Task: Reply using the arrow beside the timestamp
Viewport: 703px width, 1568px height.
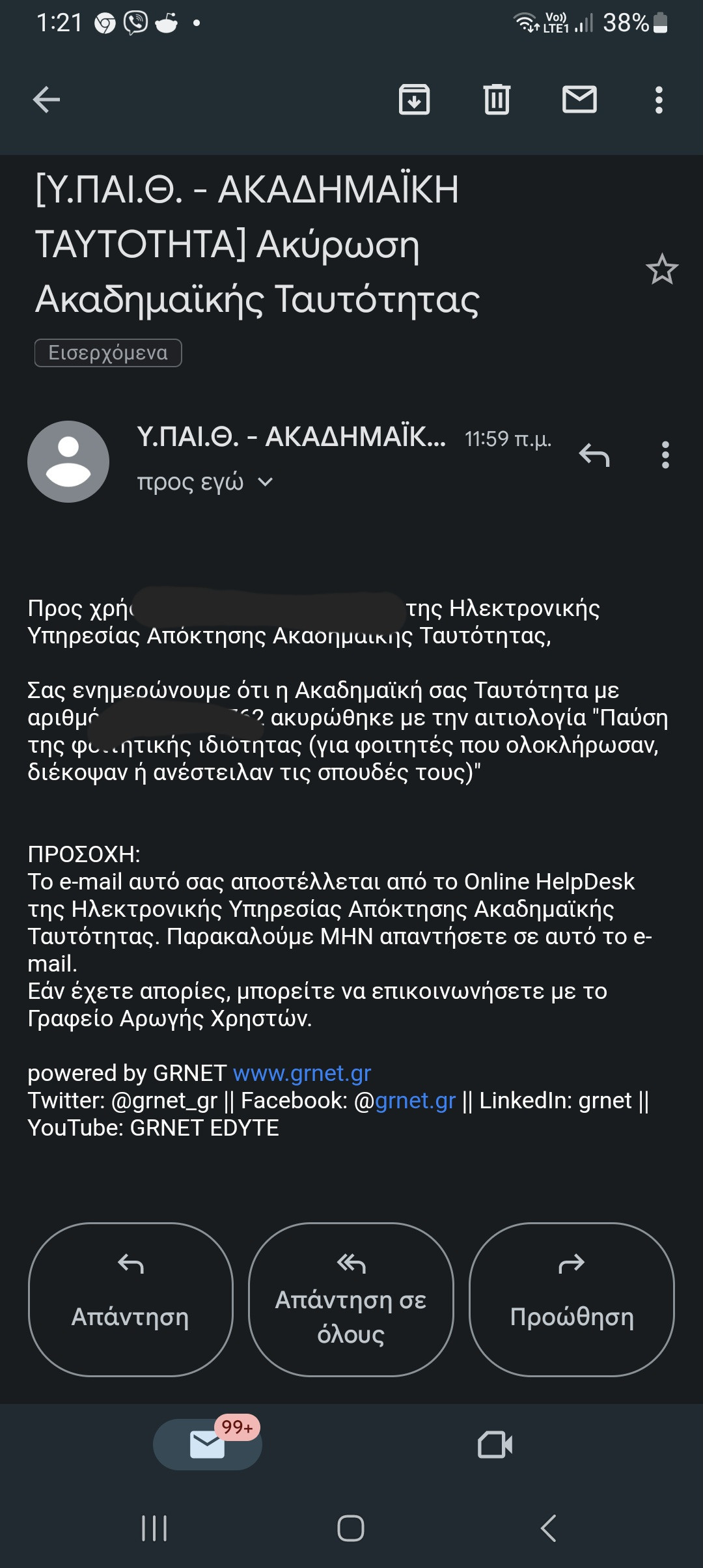Action: [x=594, y=455]
